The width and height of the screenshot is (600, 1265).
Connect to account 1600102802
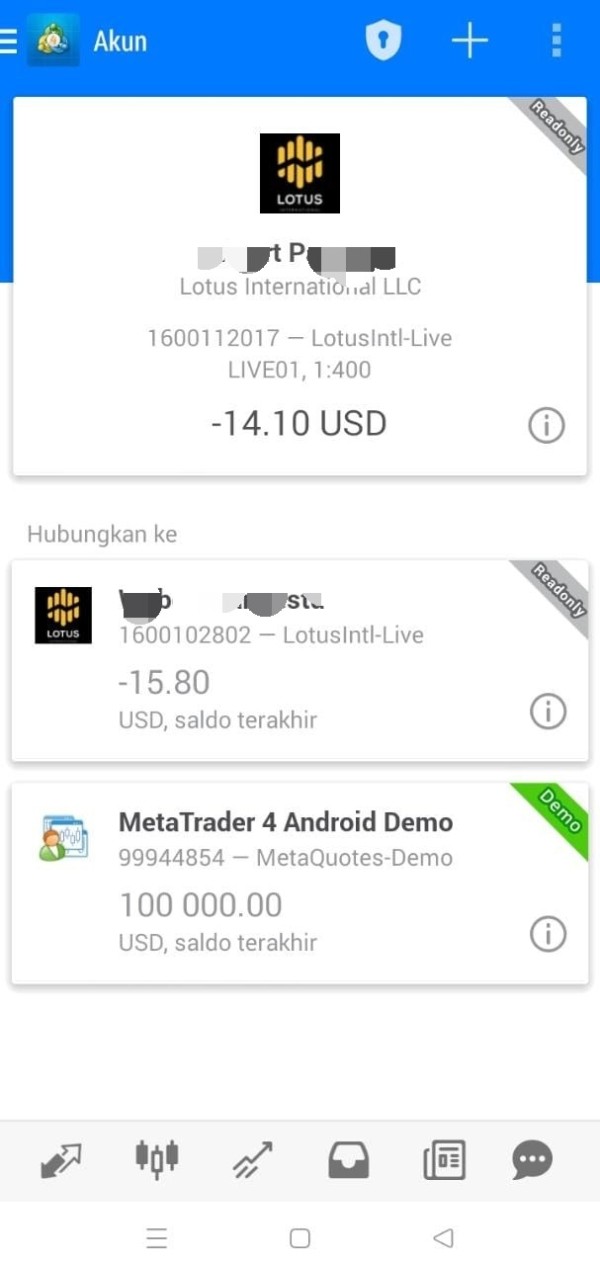[x=270, y=660]
